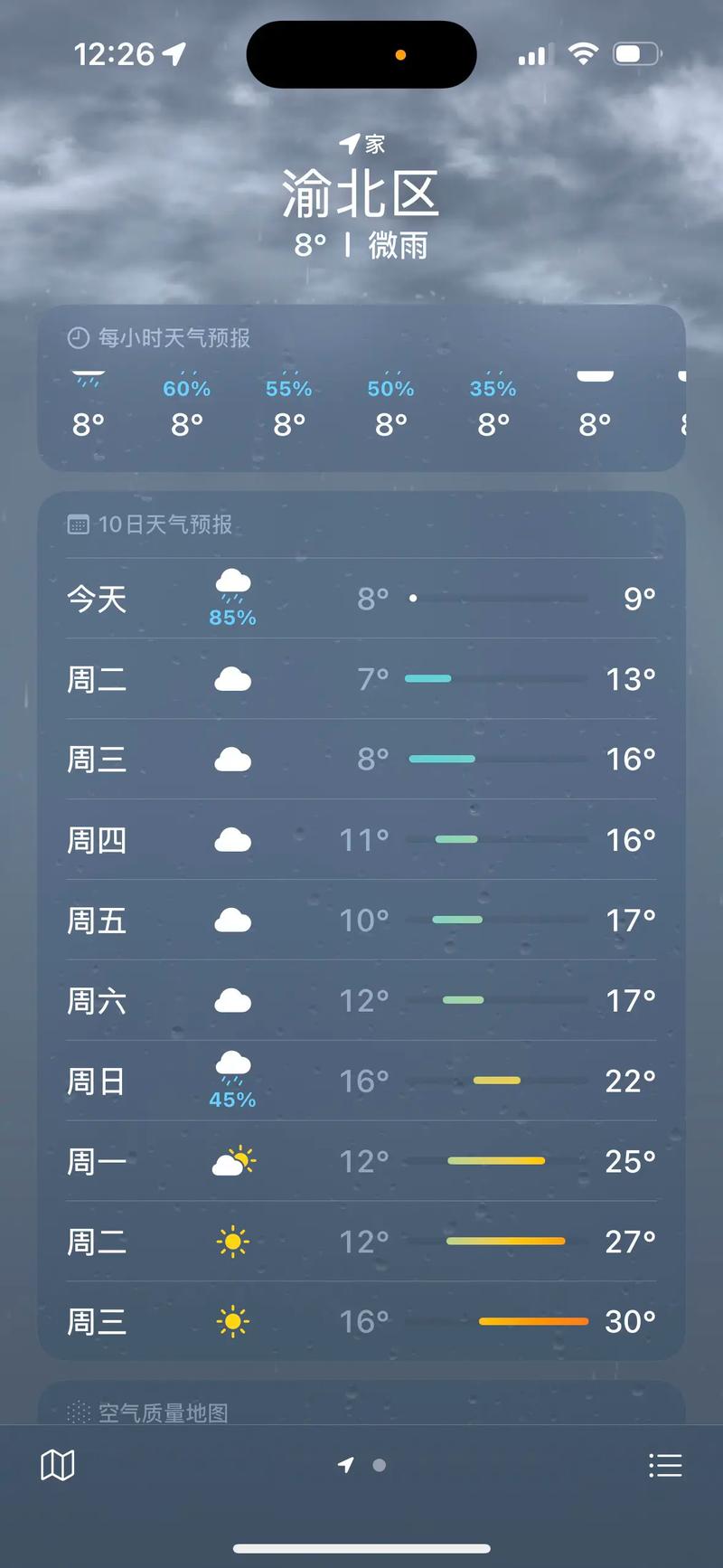
Task: Tap the Dynamic Island at top center
Action: [x=361, y=54]
